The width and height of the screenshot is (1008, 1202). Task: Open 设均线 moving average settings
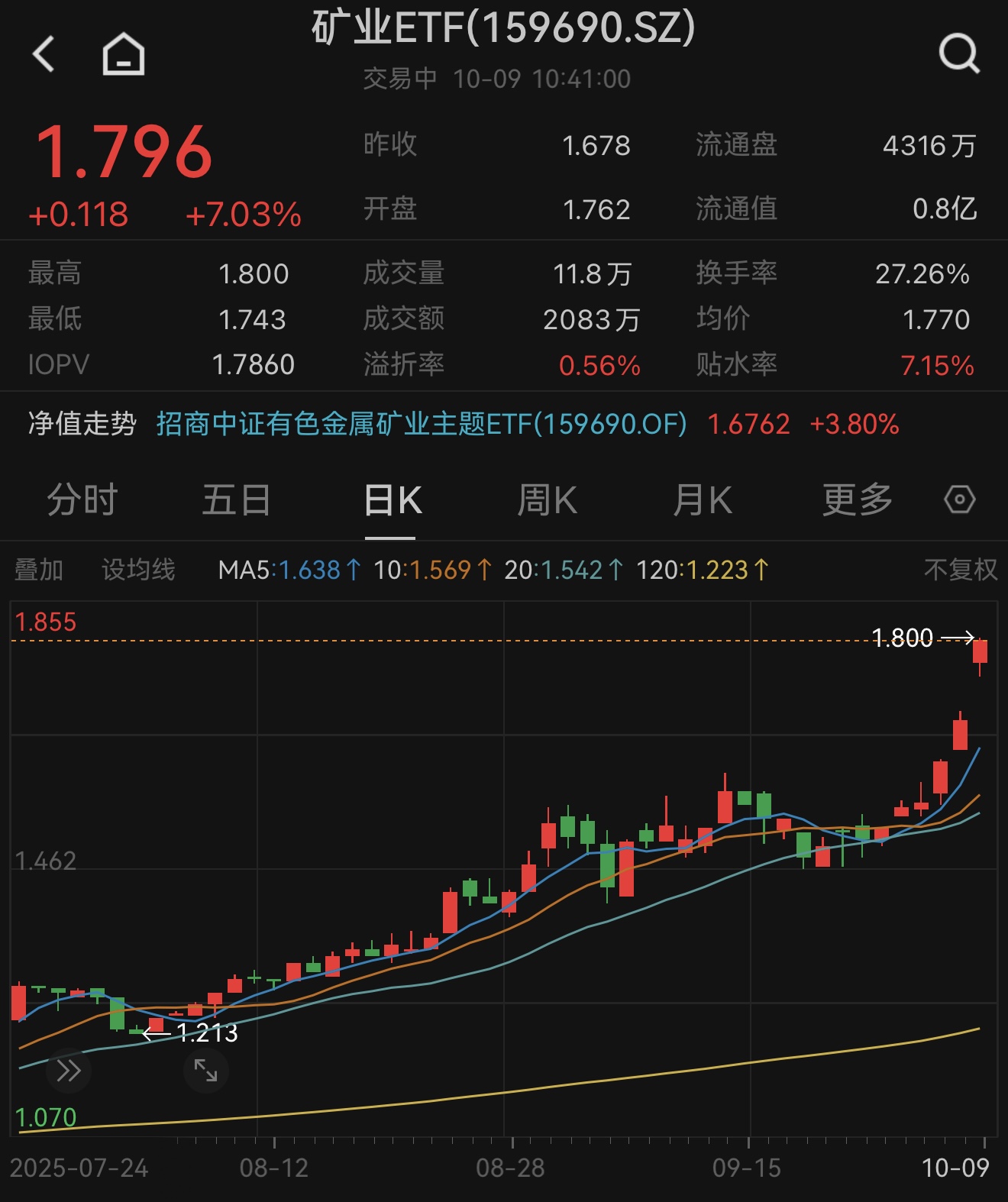[138, 570]
